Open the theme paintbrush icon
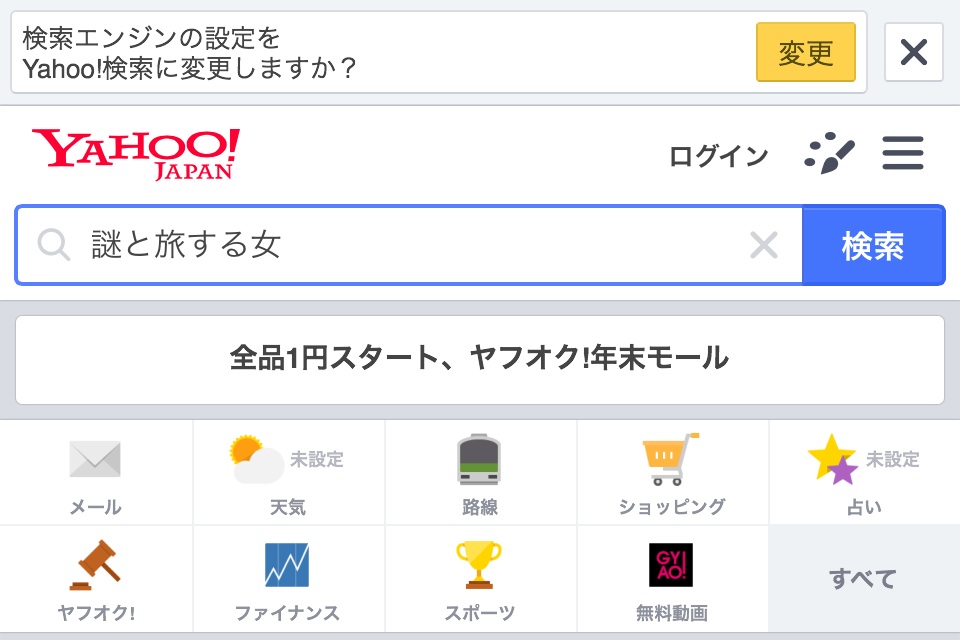This screenshot has width=960, height=640. [829, 155]
